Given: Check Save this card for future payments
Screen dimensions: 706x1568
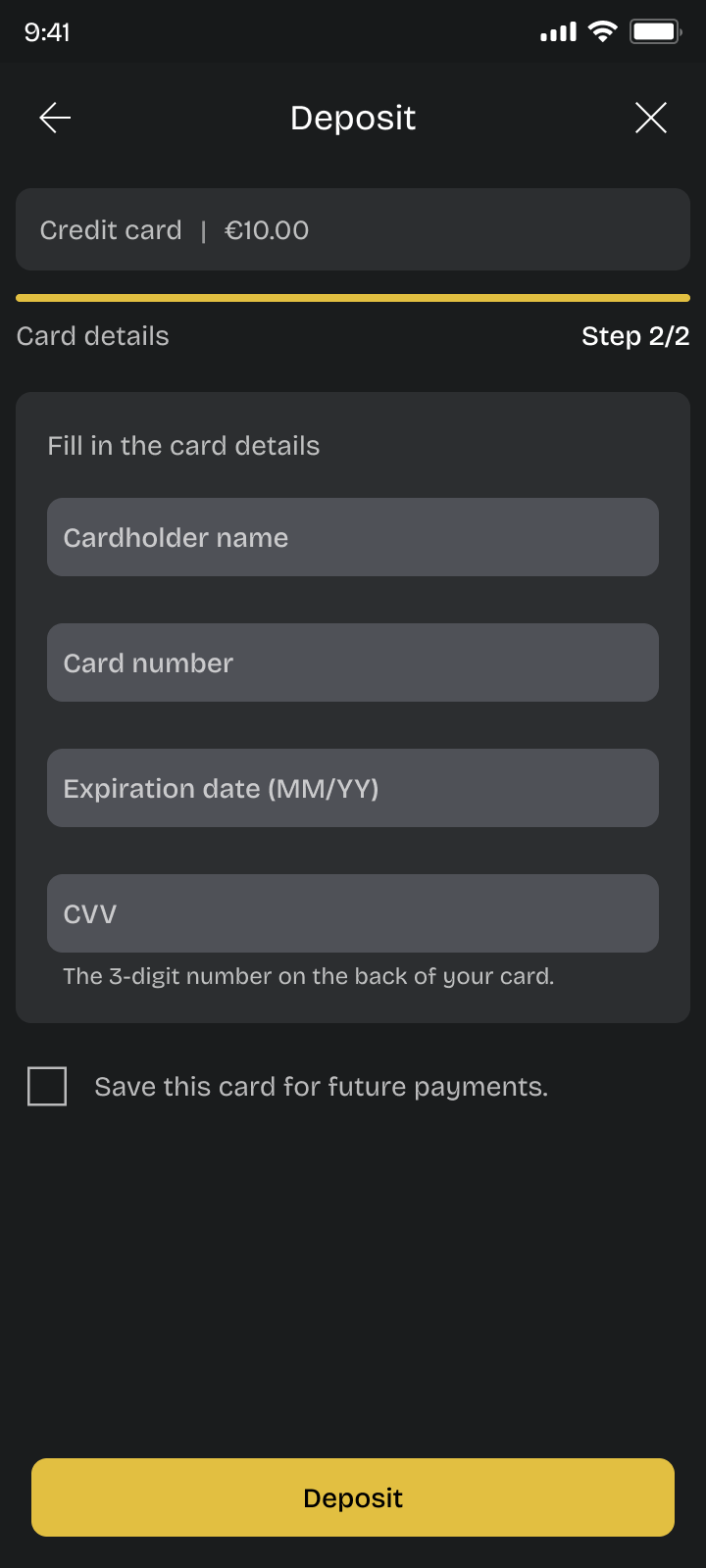Looking at the screenshot, I should (x=47, y=1086).
